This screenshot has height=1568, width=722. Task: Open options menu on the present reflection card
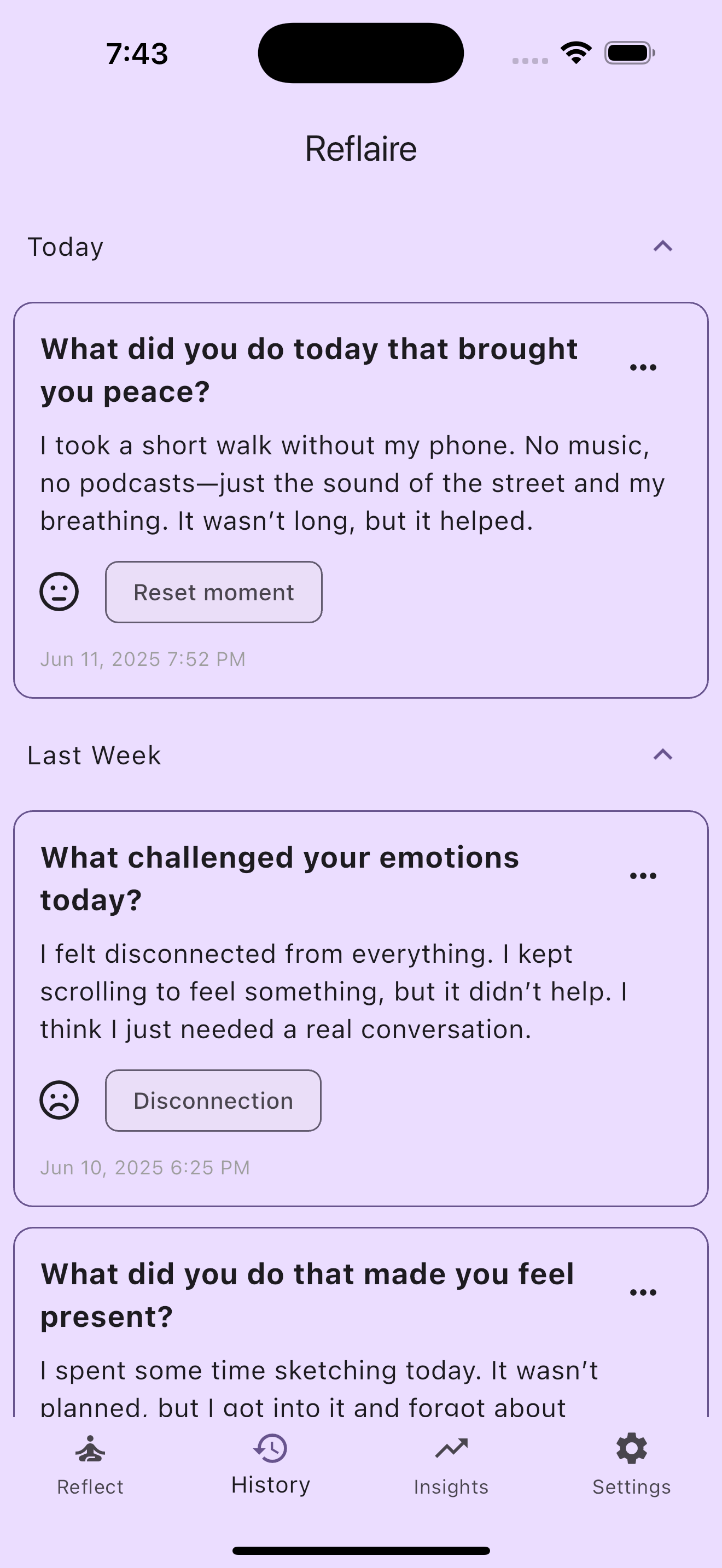pos(642,1292)
